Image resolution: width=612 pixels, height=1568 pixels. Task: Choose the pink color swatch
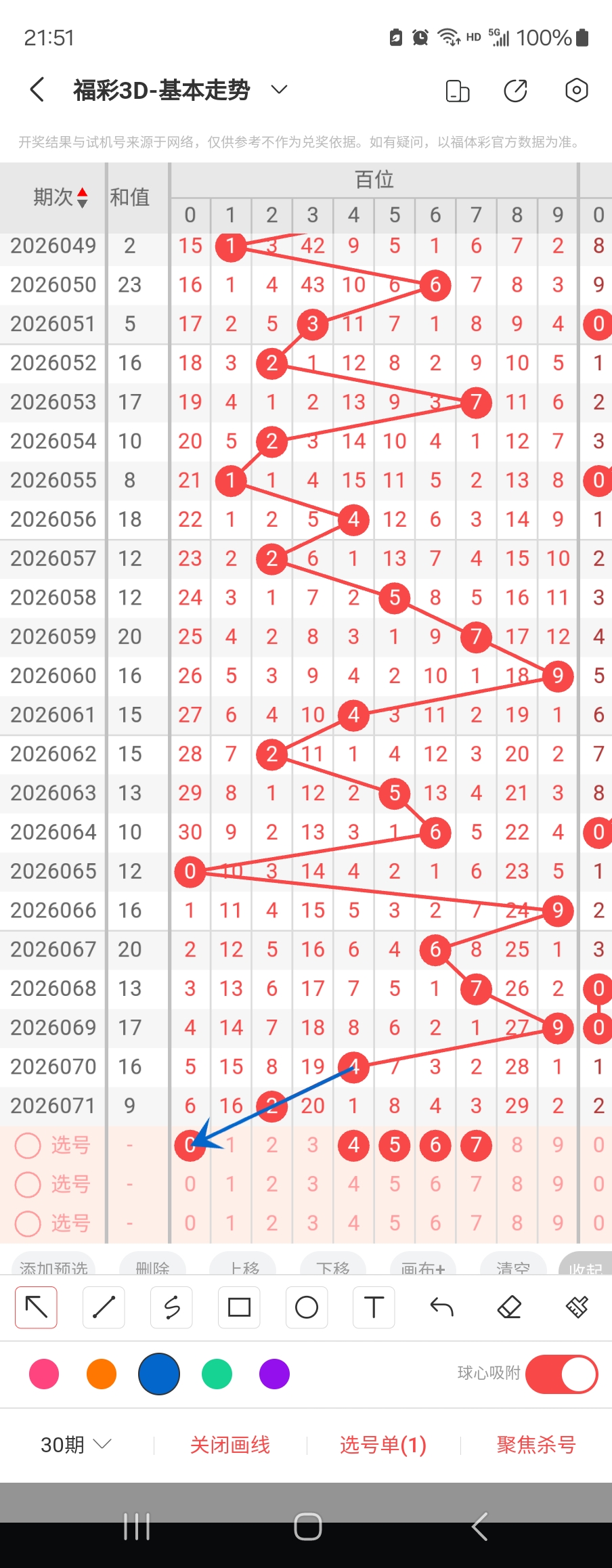44,1374
